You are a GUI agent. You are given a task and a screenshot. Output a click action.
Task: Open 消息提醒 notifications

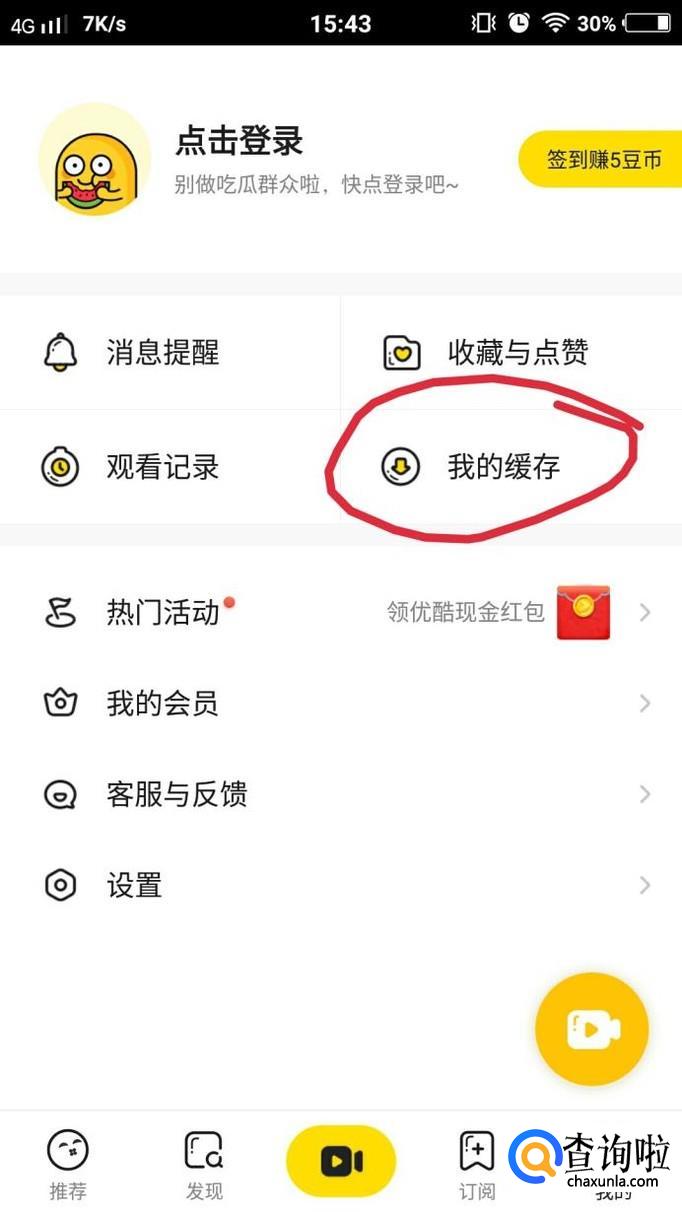(162, 352)
